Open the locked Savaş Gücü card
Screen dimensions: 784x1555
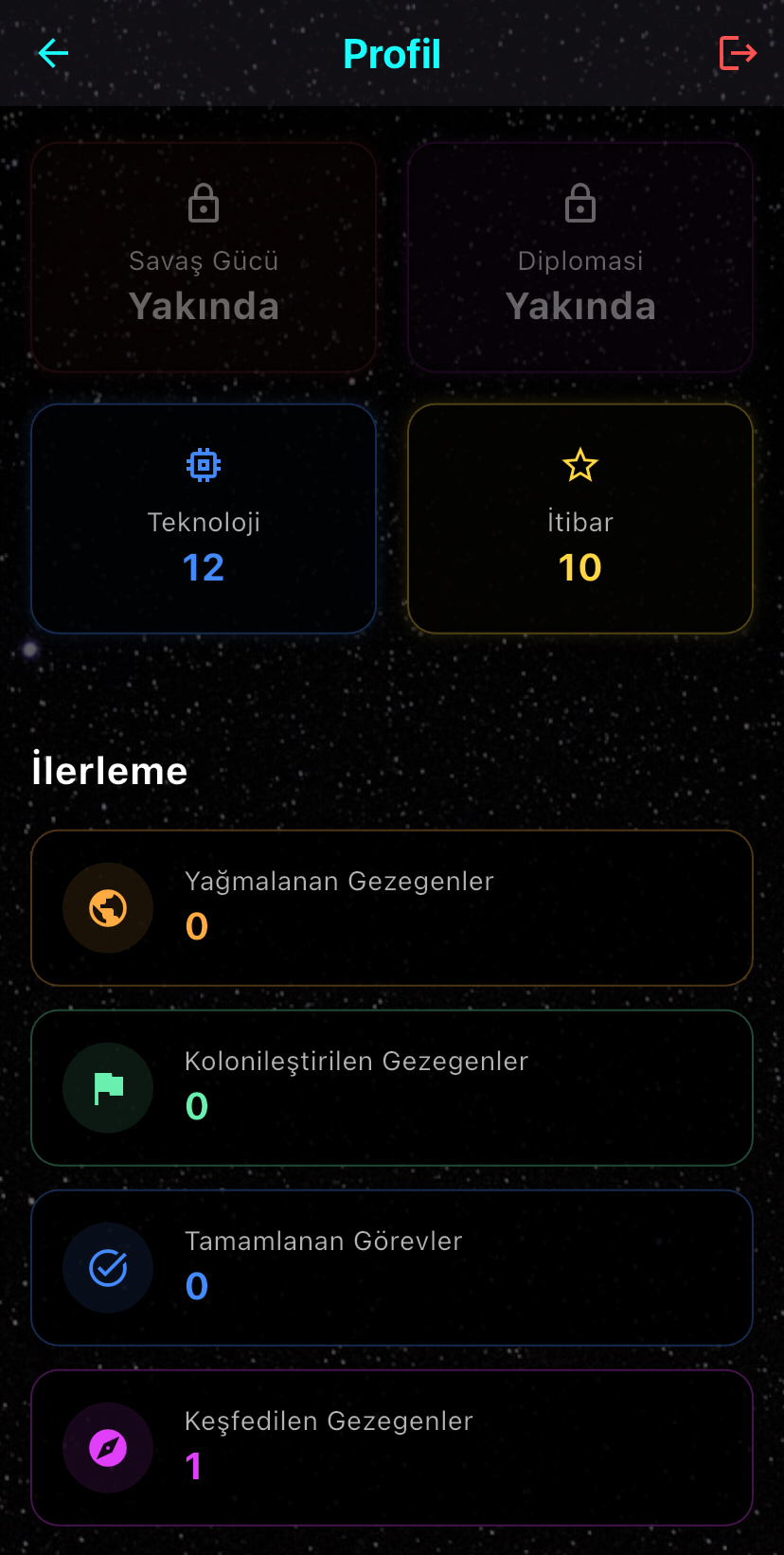[x=204, y=257]
